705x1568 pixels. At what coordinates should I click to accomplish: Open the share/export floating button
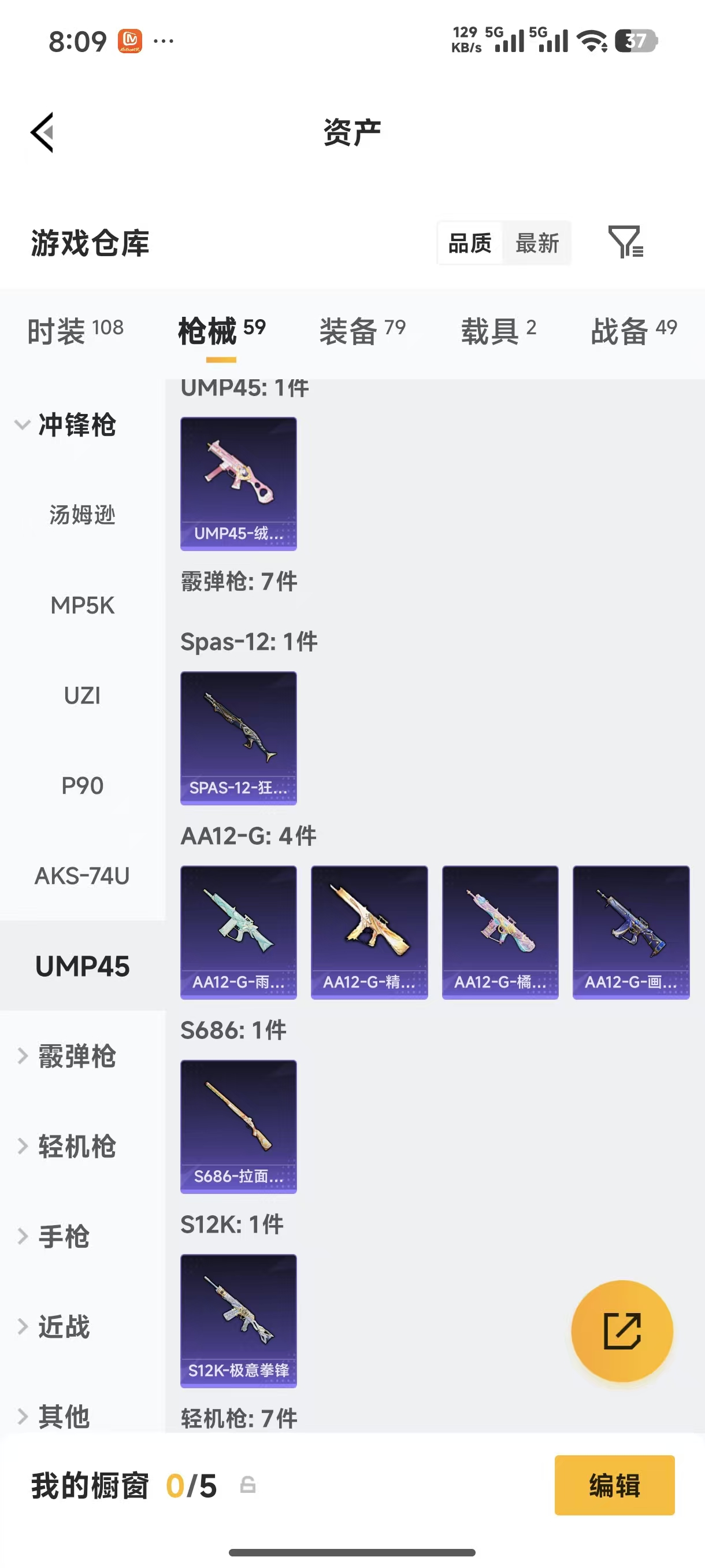click(622, 1331)
